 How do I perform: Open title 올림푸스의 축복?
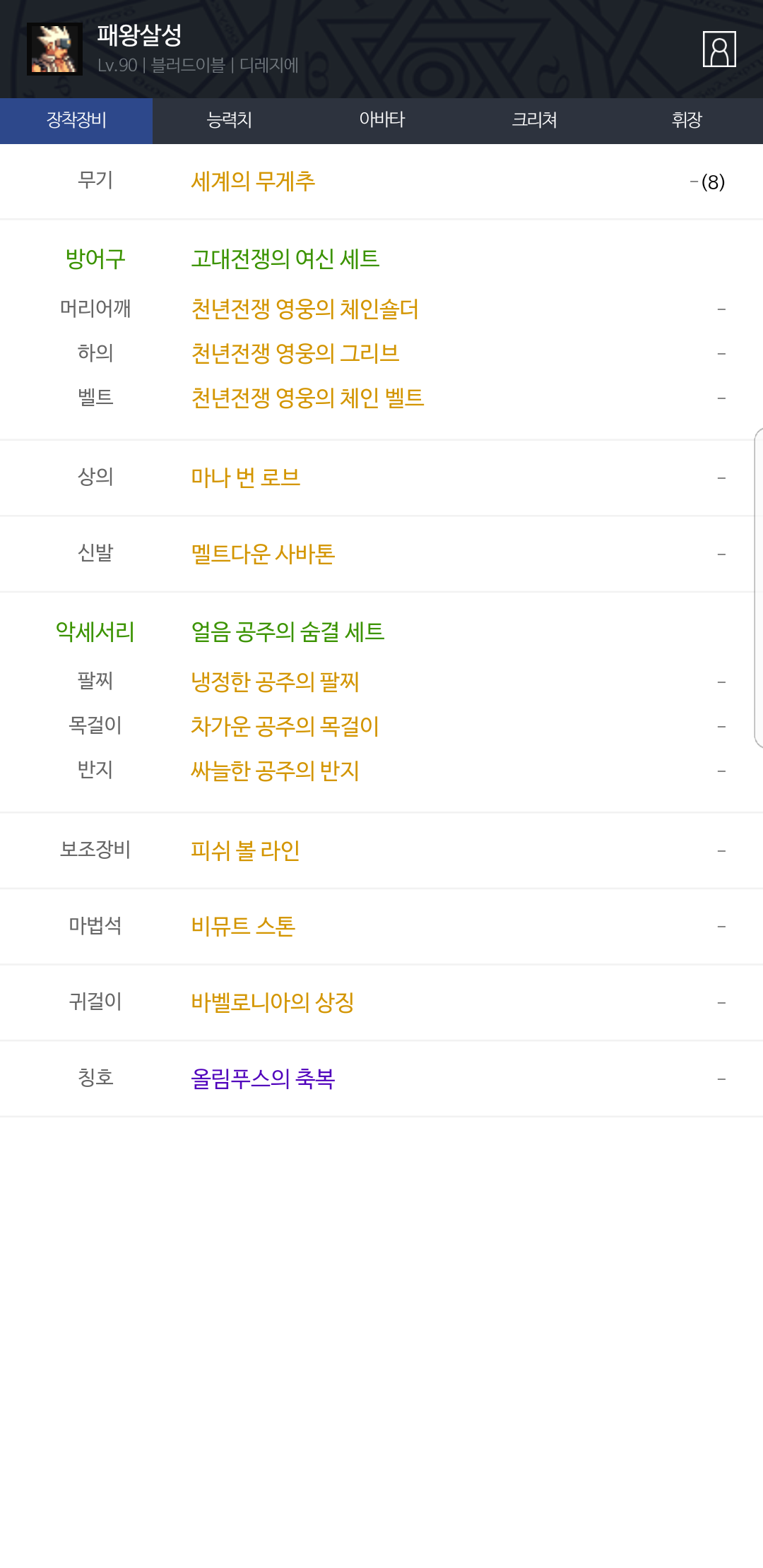point(263,1079)
